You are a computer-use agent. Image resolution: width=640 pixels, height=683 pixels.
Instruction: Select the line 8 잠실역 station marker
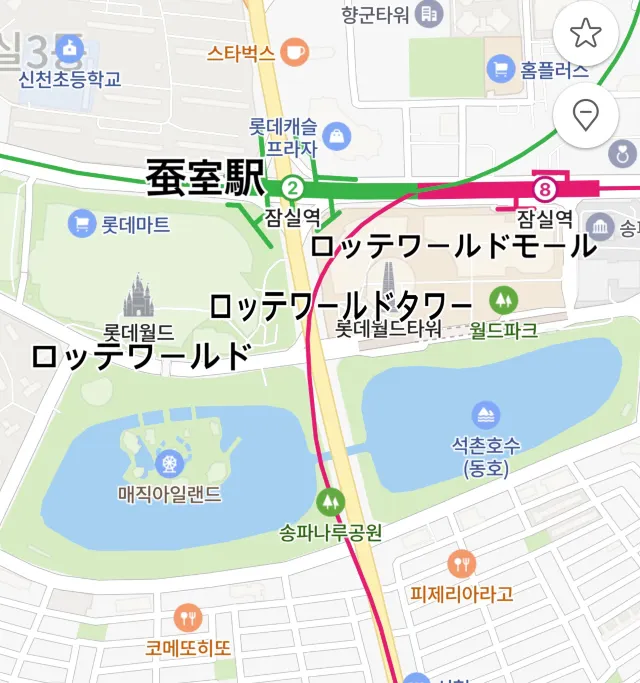tap(544, 187)
